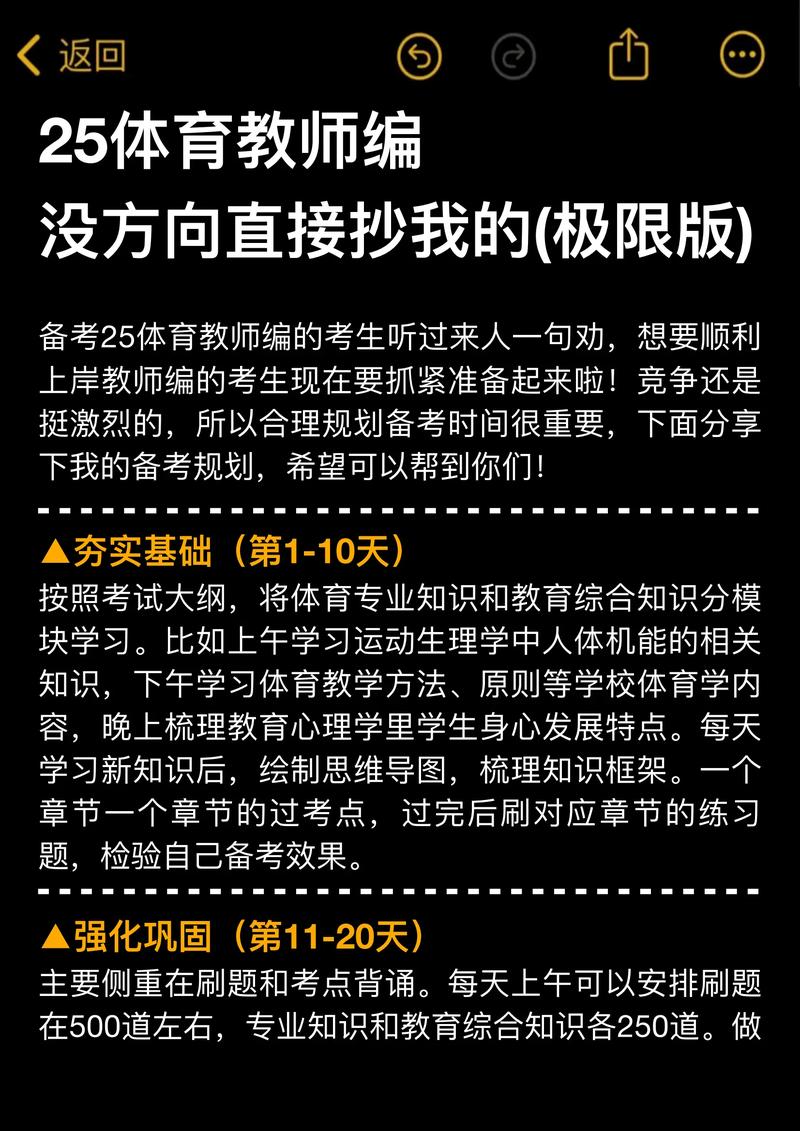Viewport: 800px width, 1131px height.
Task: Tap the undo arrow icon
Action: coord(418,57)
